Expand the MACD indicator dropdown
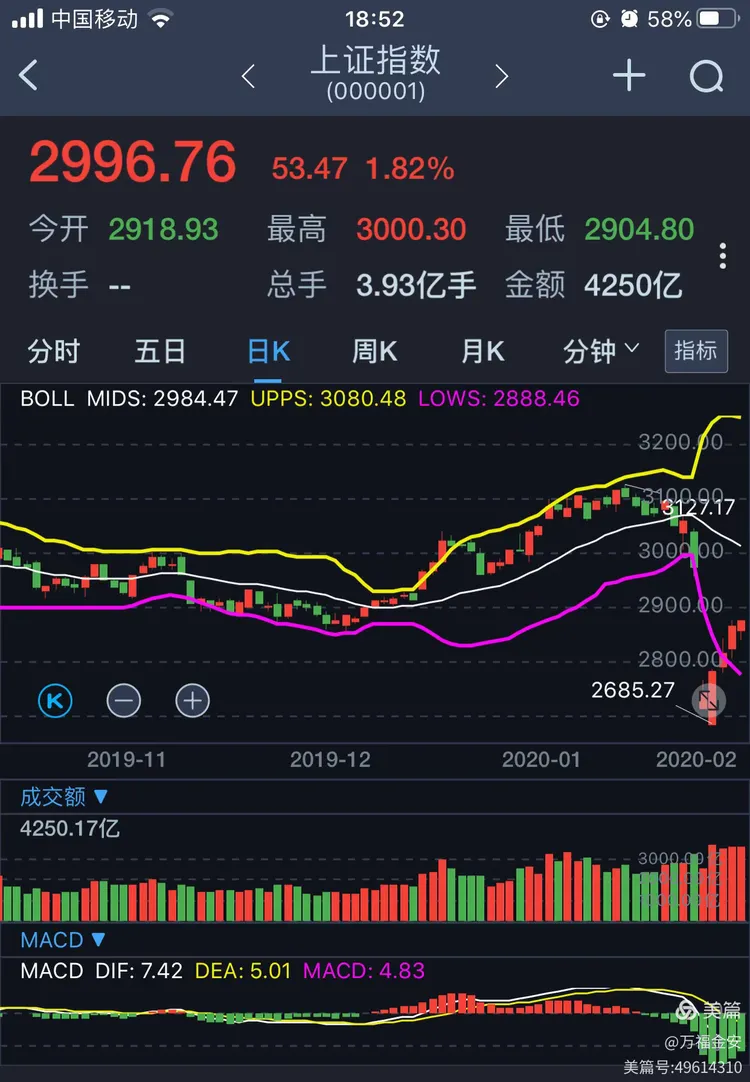This screenshot has width=750, height=1082. 63,940
